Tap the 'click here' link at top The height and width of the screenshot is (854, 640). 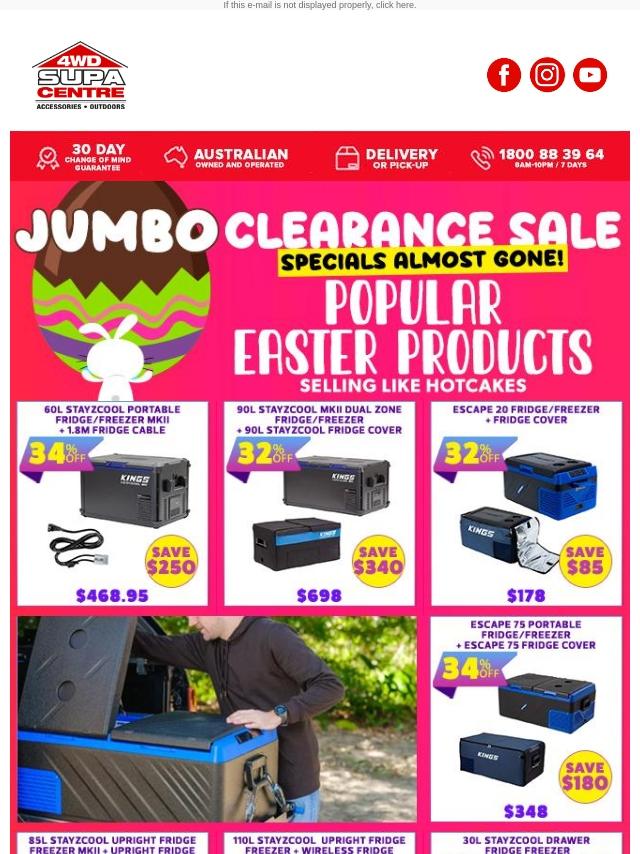coord(395,5)
